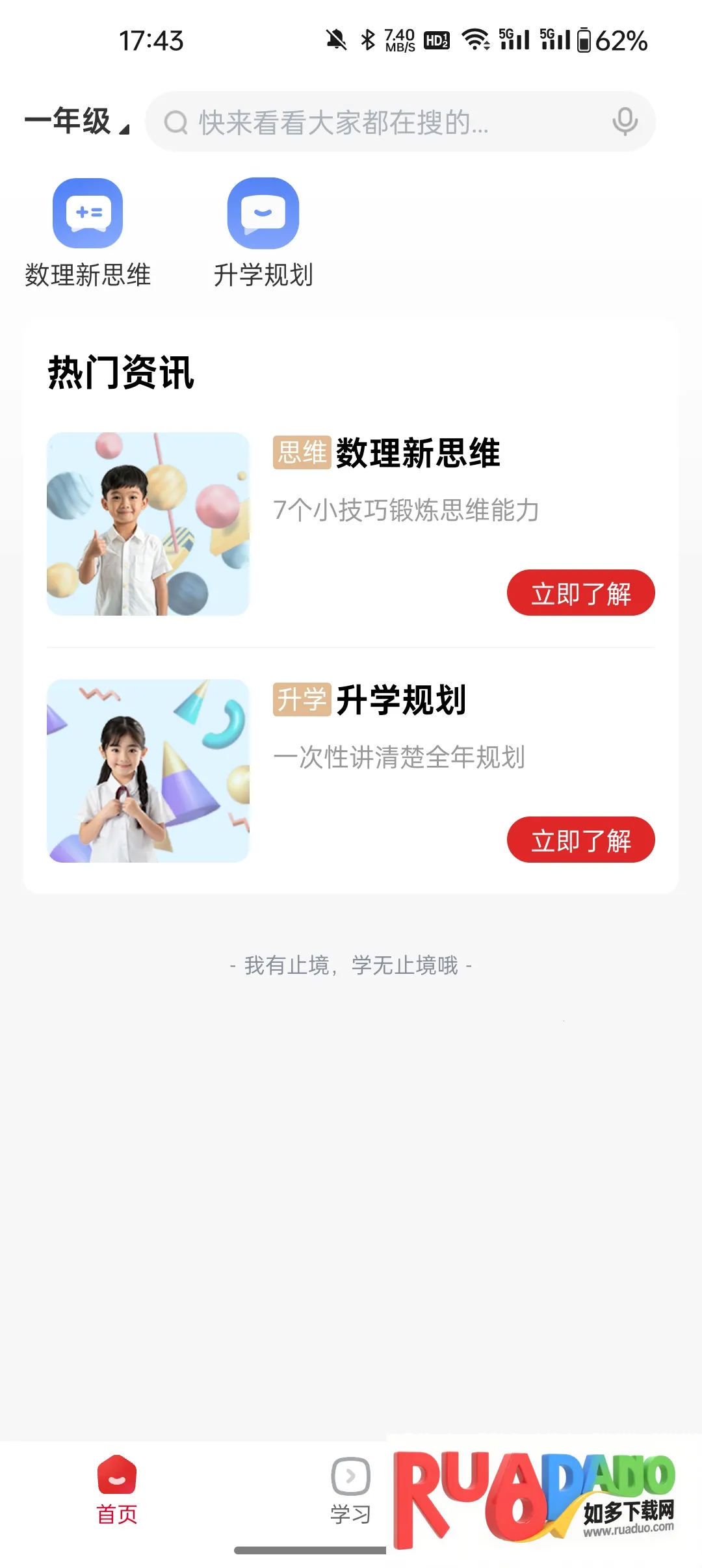702x1568 pixels.
Task: Open the 一年级 grade dropdown
Action: click(77, 122)
